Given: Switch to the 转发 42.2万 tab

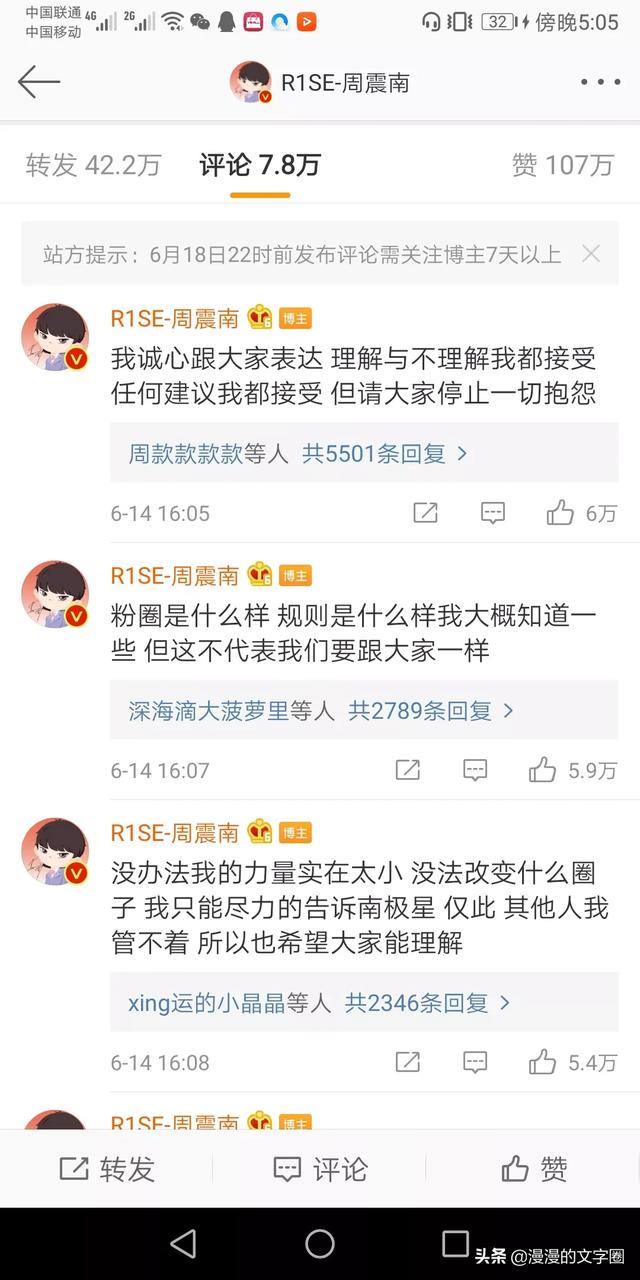Looking at the screenshot, I should click(x=93, y=165).
